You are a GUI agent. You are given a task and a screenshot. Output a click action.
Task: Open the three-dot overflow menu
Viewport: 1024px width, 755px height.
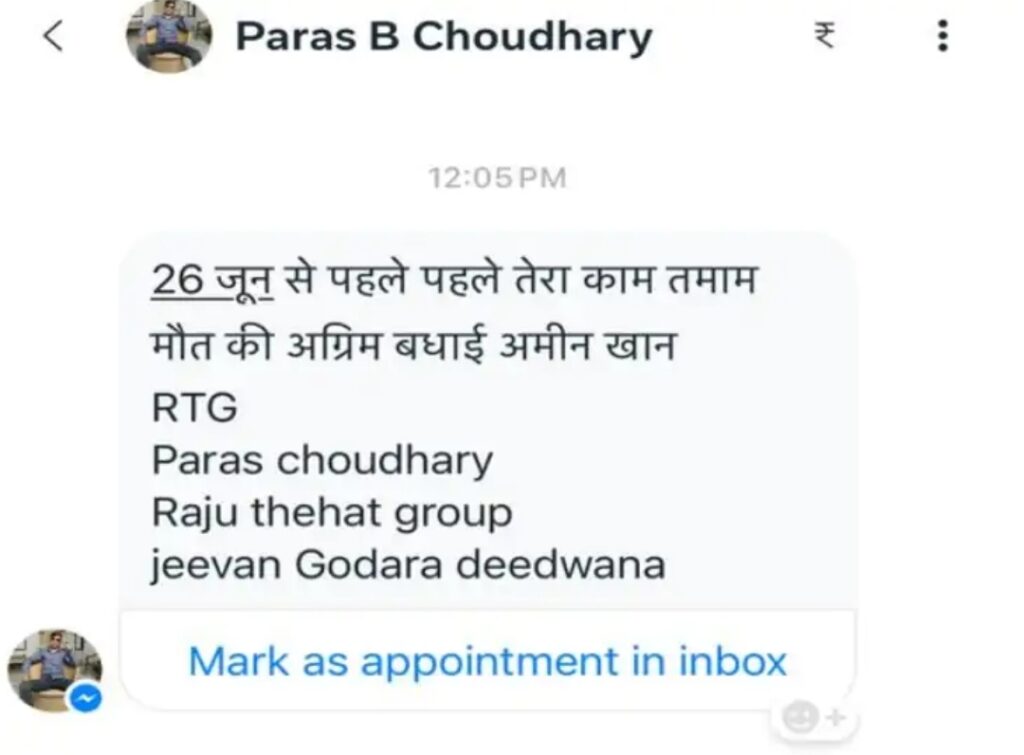[941, 37]
